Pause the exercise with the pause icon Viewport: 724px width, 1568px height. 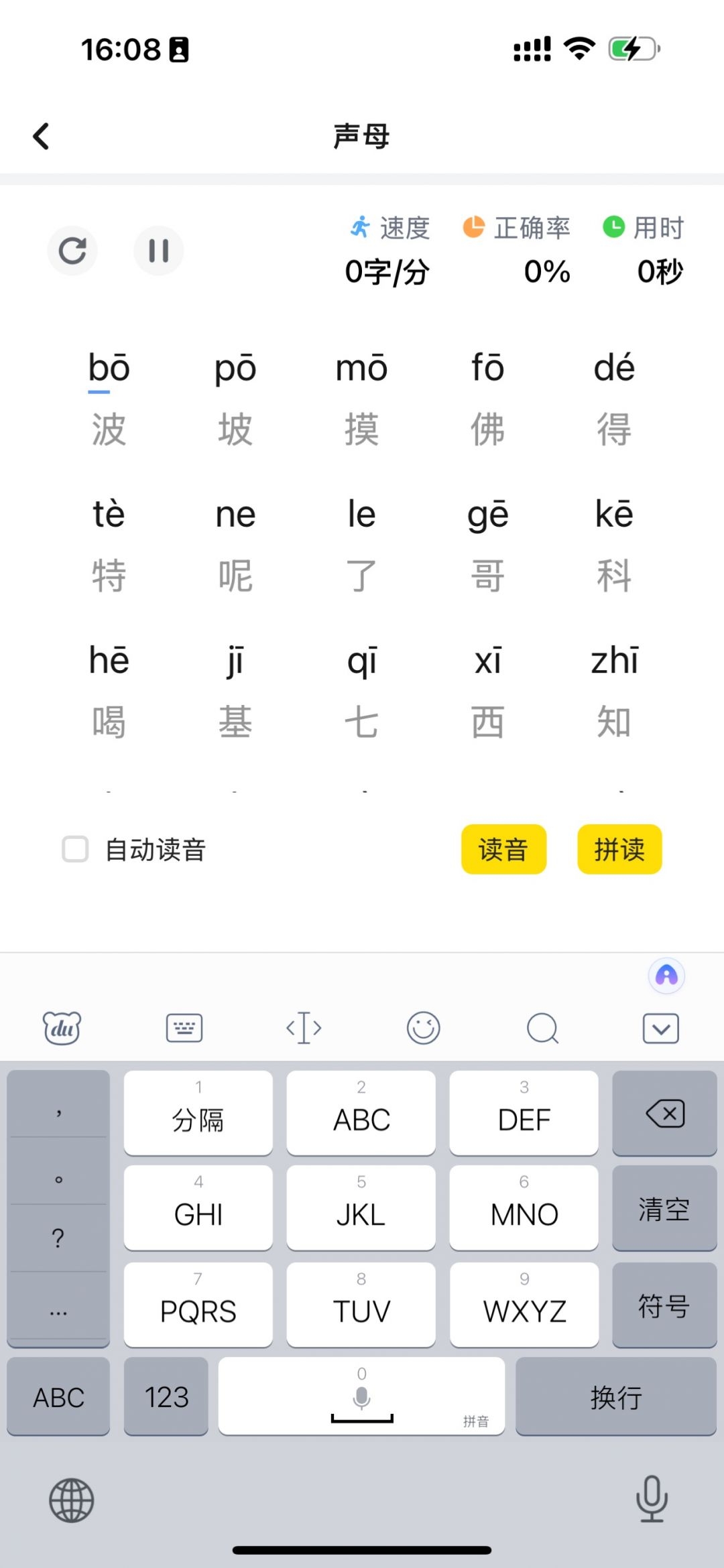pyautogui.click(x=158, y=250)
